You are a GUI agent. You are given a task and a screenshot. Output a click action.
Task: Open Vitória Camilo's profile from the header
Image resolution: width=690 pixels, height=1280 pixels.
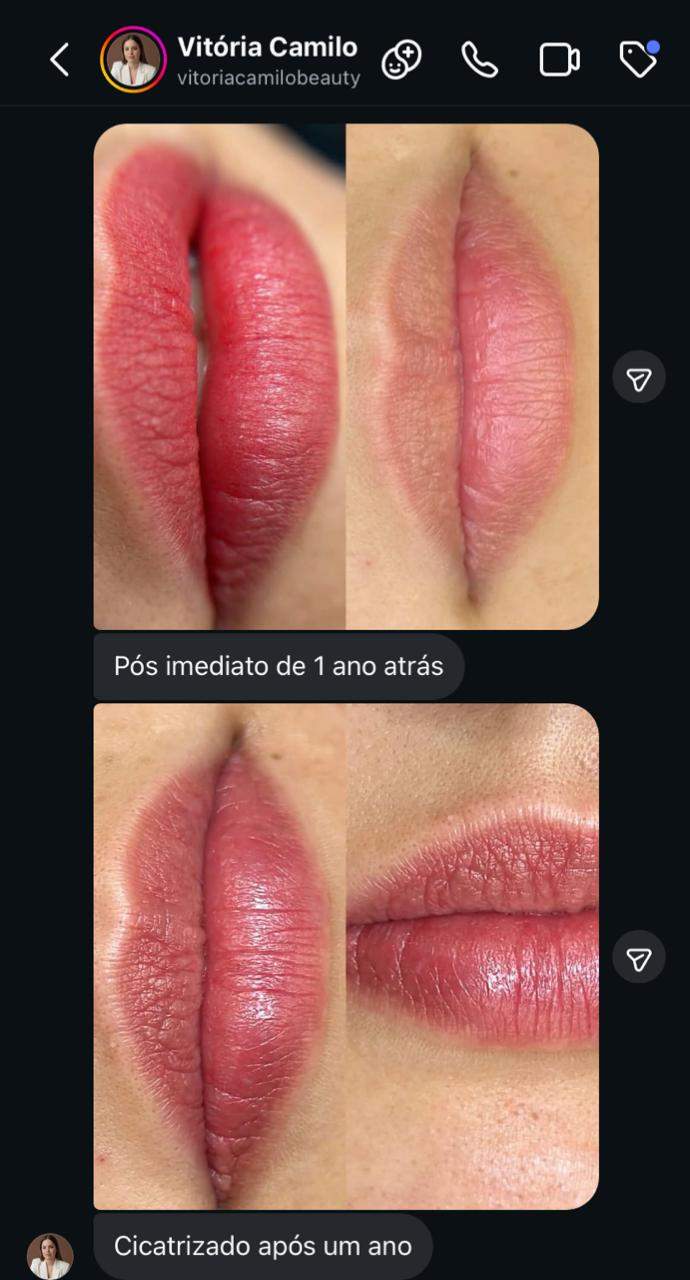(267, 59)
